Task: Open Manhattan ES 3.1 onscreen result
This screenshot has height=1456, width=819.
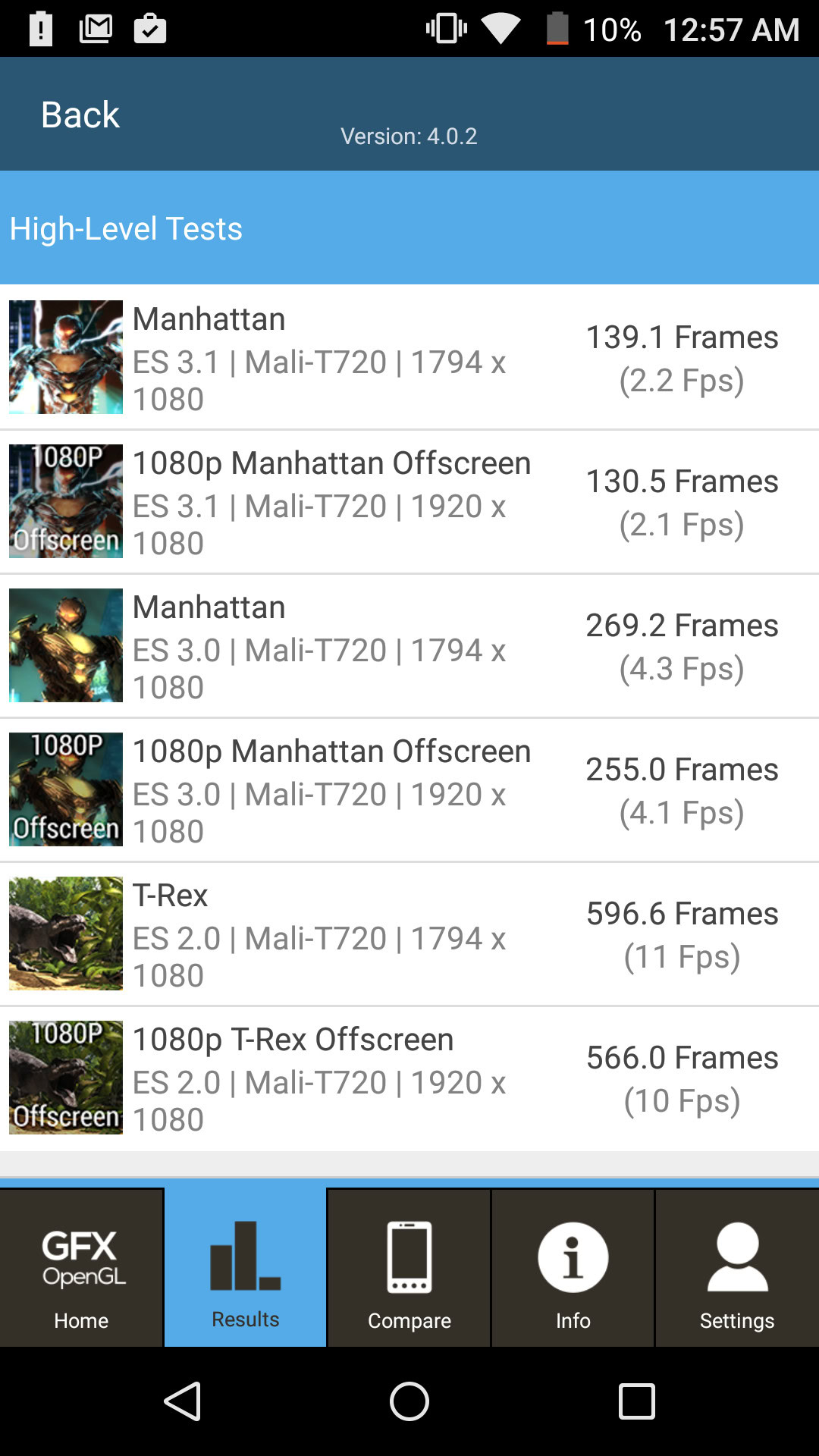Action: point(409,357)
